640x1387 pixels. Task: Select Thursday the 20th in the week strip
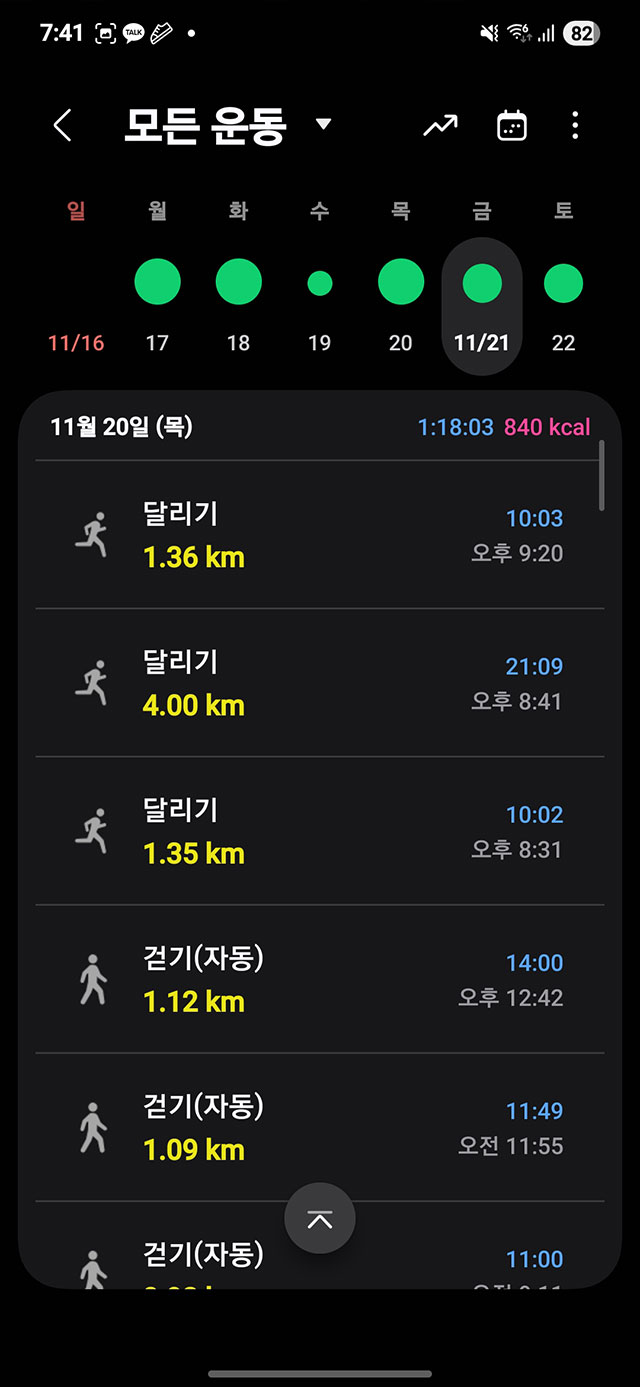pos(400,284)
